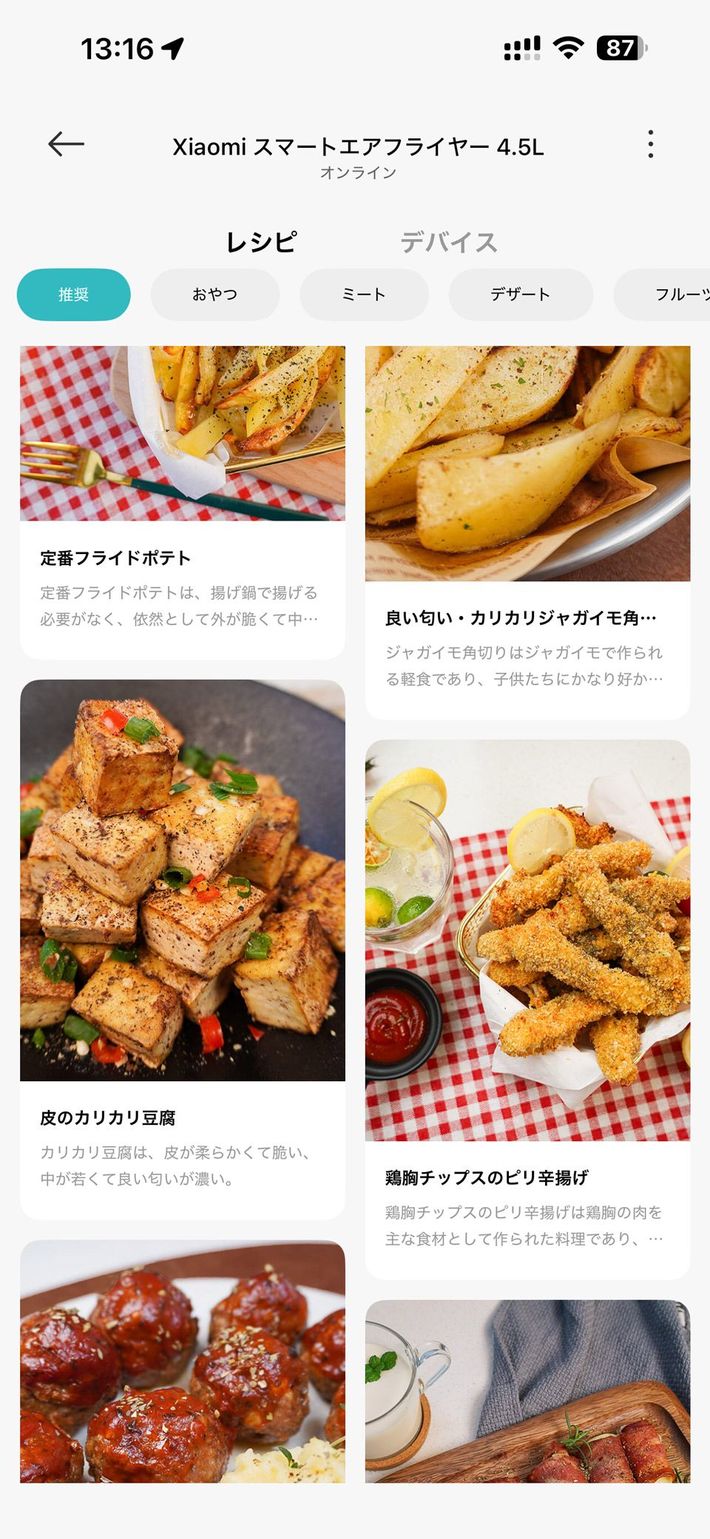Open the three-dot overflow menu

point(650,144)
